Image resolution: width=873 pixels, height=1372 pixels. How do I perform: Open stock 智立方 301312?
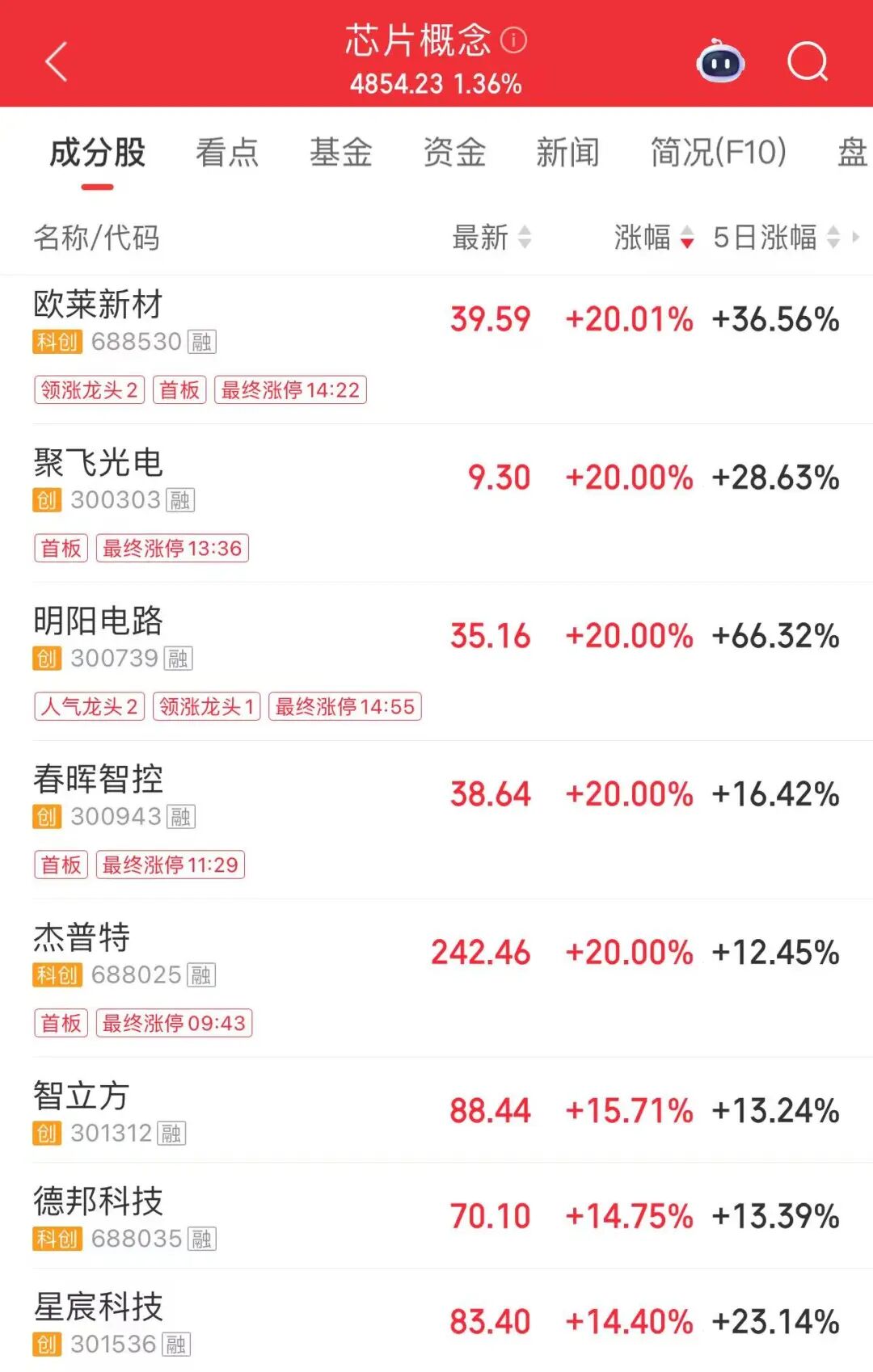click(x=82, y=1097)
